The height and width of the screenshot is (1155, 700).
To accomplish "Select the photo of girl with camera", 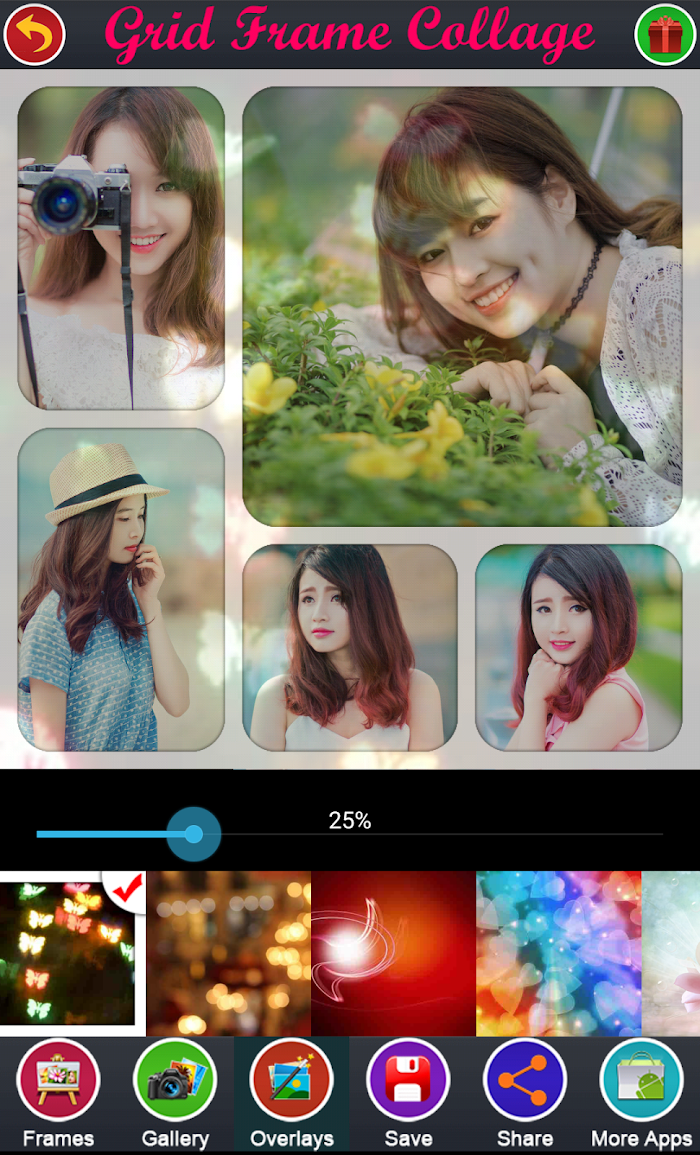I will click(121, 248).
